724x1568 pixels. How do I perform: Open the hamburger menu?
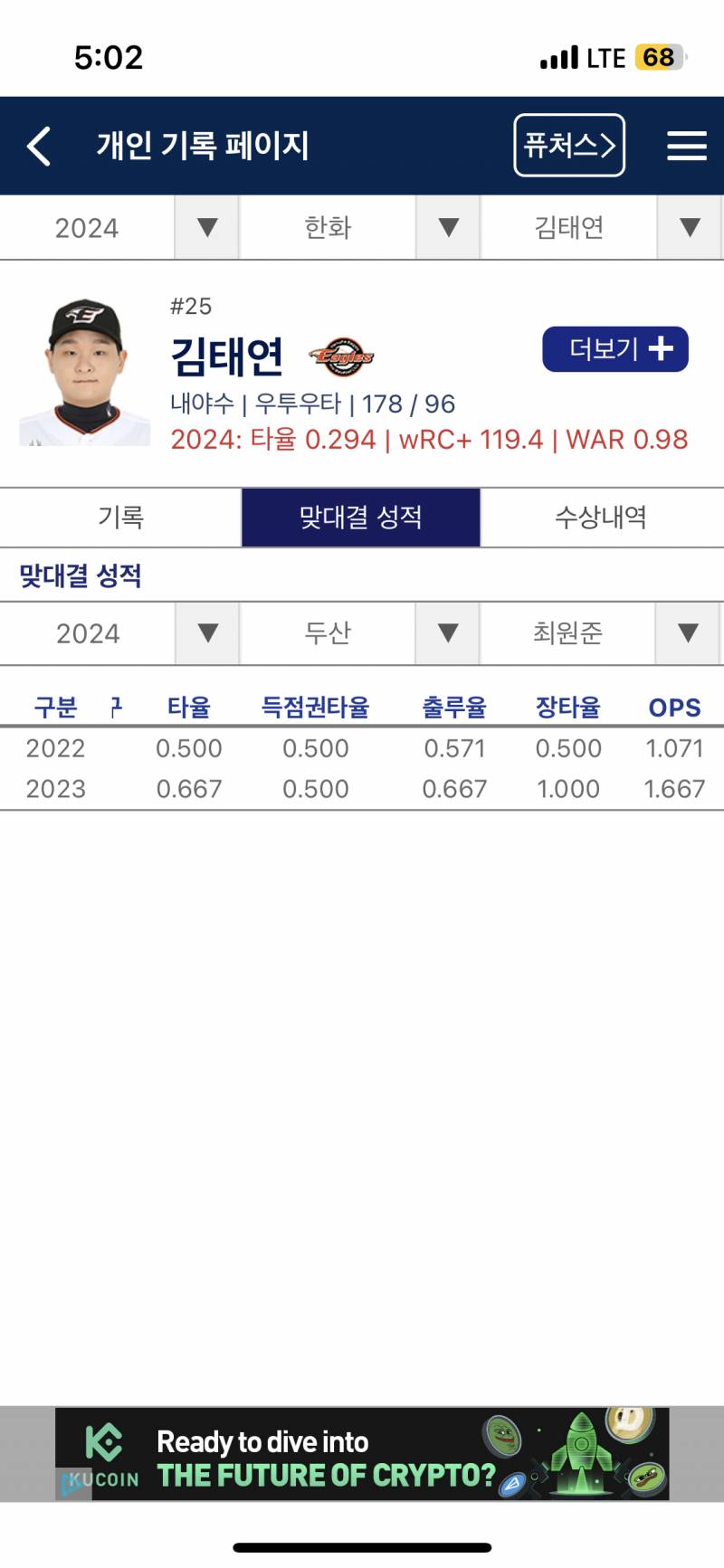point(687,146)
